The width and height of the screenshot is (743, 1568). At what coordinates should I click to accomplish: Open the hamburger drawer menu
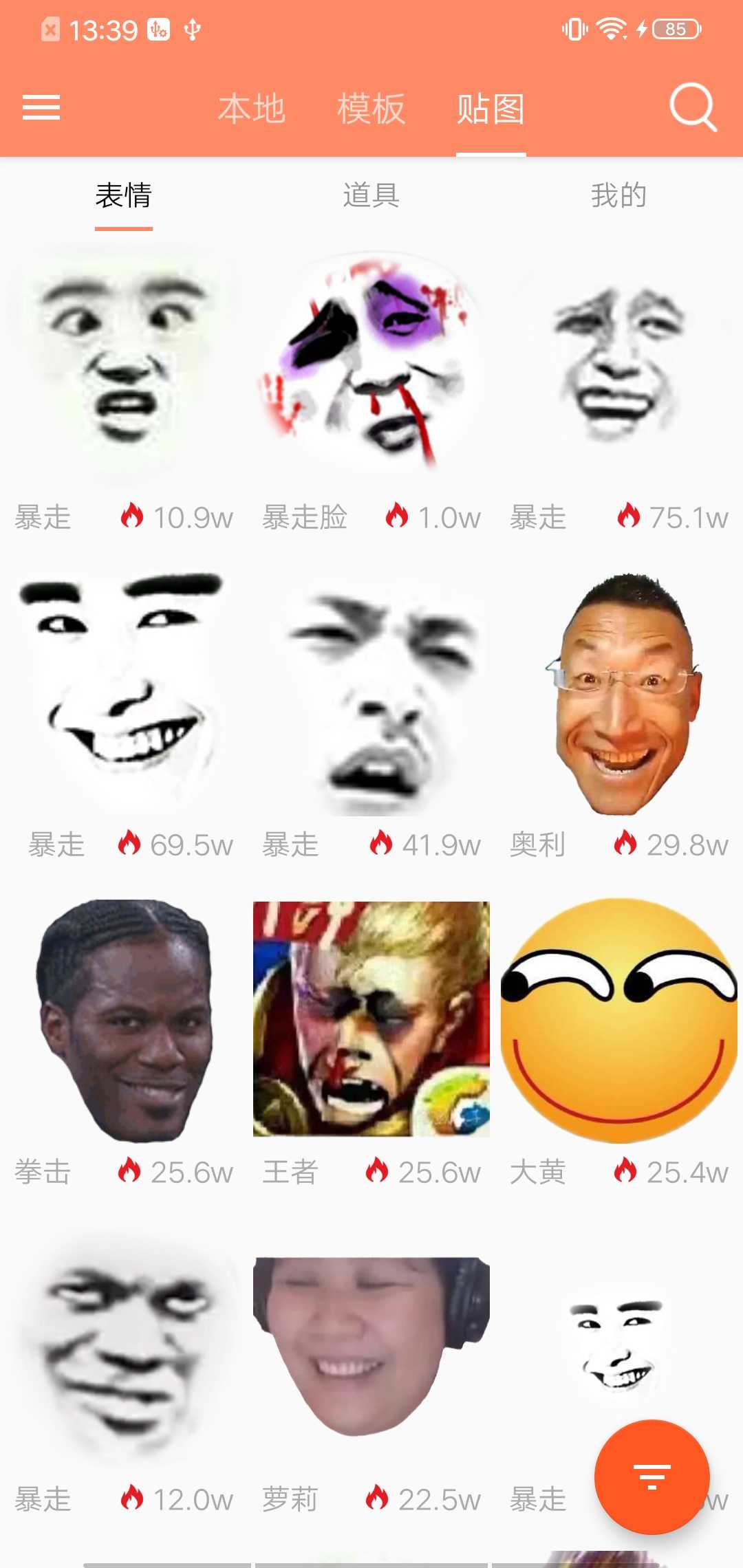(x=41, y=108)
